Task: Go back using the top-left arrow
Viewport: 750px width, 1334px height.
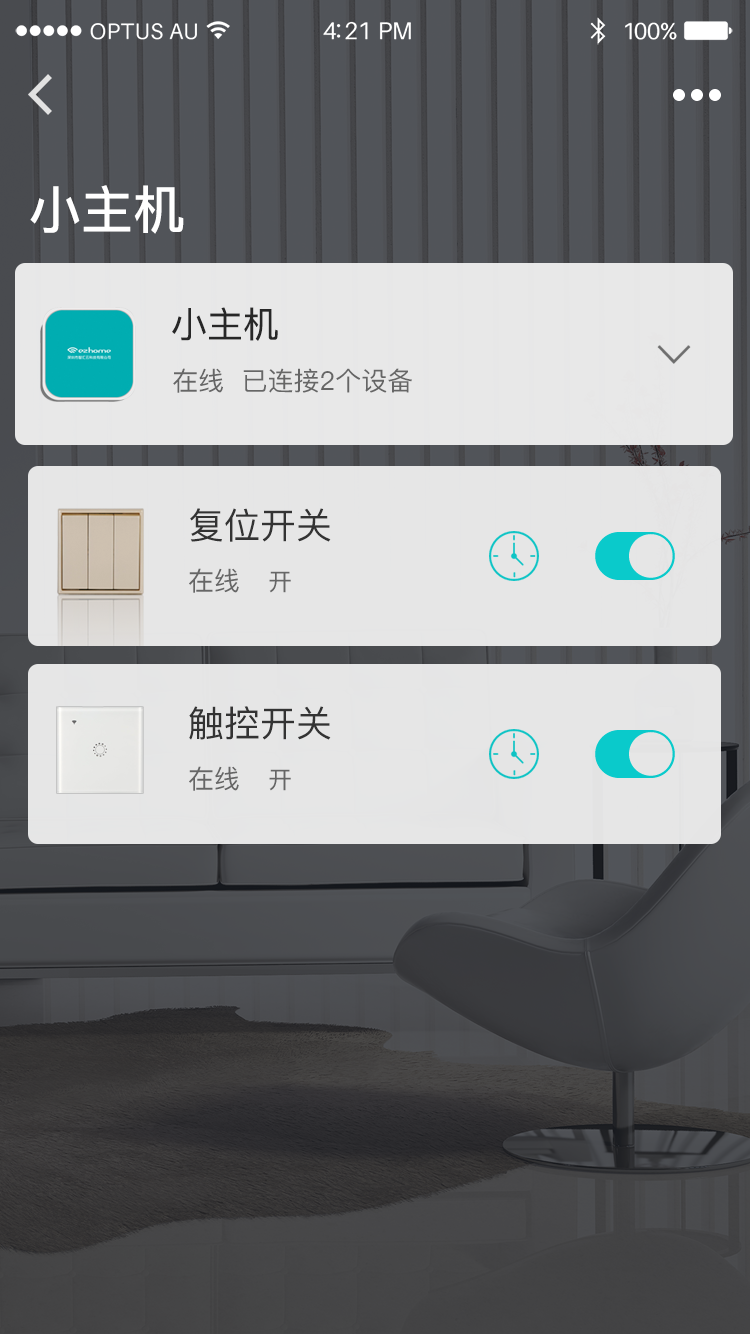Action: pyautogui.click(x=41, y=96)
